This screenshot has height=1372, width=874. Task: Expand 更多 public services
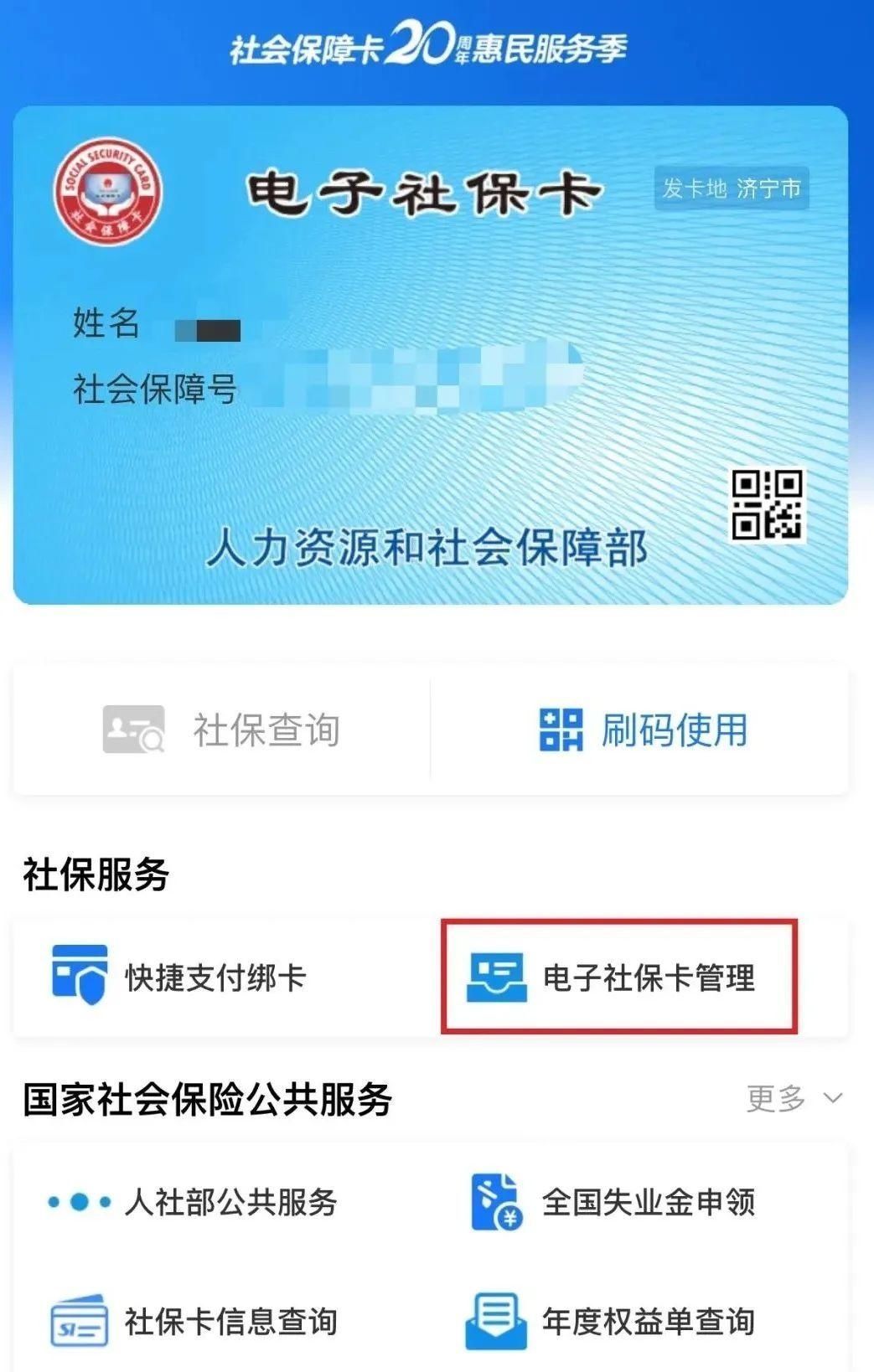pos(794,1098)
